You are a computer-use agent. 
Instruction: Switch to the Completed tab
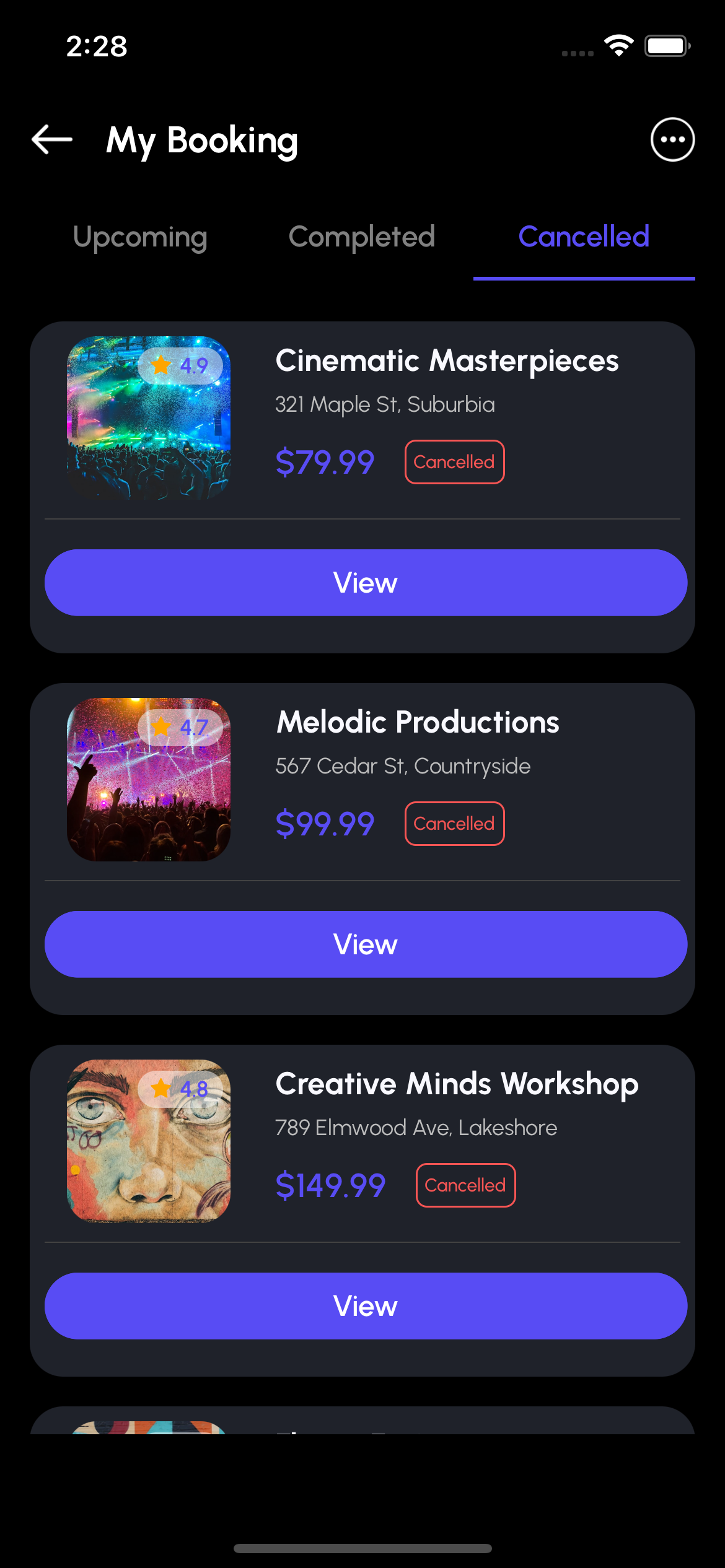coord(362,237)
